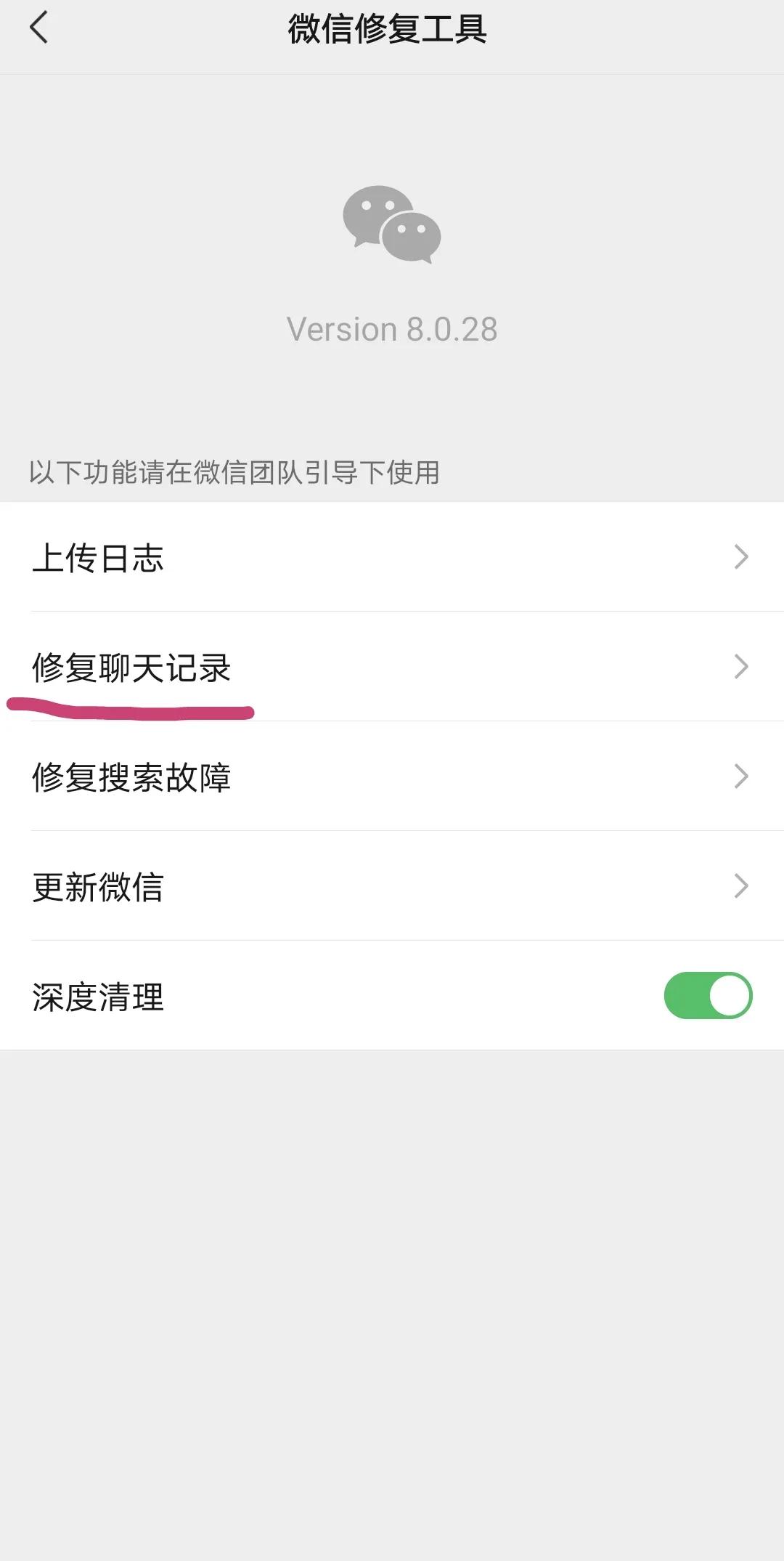Click the pink underline mark below 修复聊天记录
Image resolution: width=784 pixels, height=1561 pixels.
click(x=131, y=708)
